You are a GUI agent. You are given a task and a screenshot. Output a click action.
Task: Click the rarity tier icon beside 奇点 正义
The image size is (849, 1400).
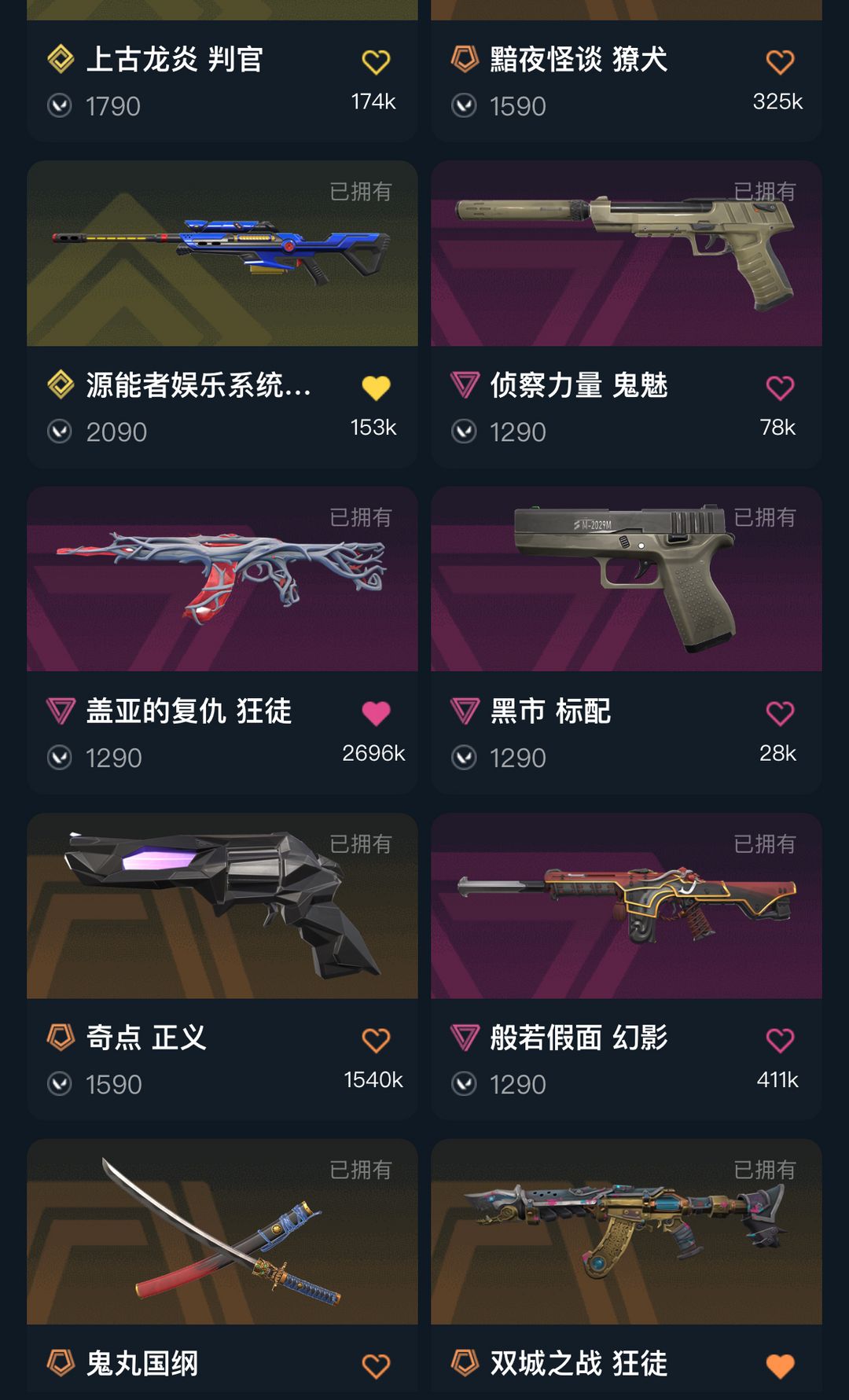coord(61,1038)
